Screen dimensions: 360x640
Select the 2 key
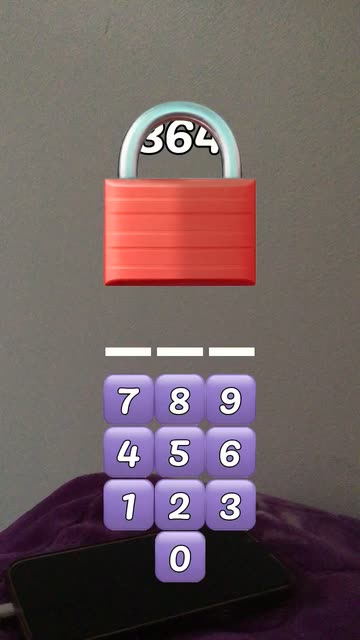click(180, 505)
